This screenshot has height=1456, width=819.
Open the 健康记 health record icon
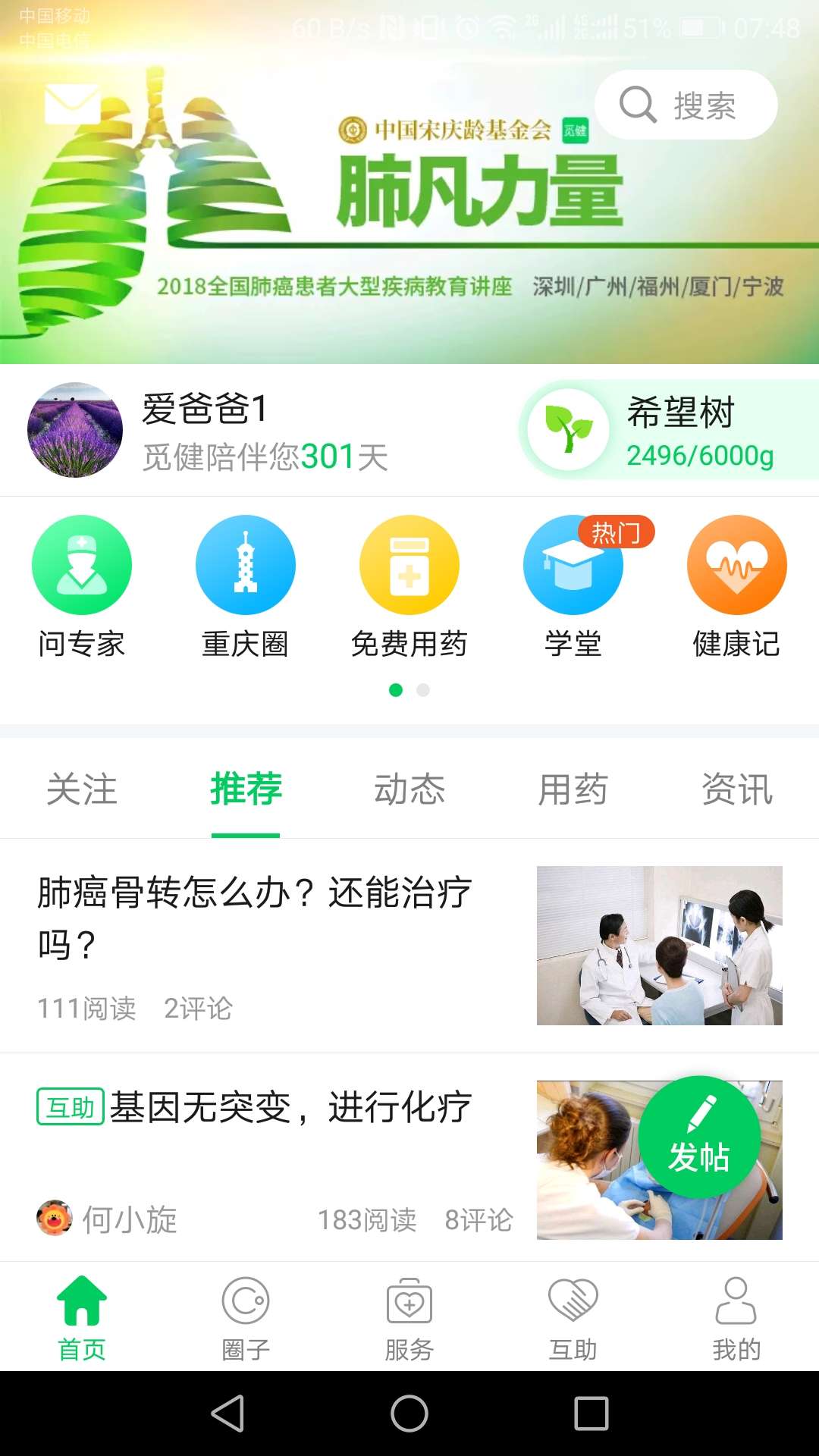(x=736, y=565)
